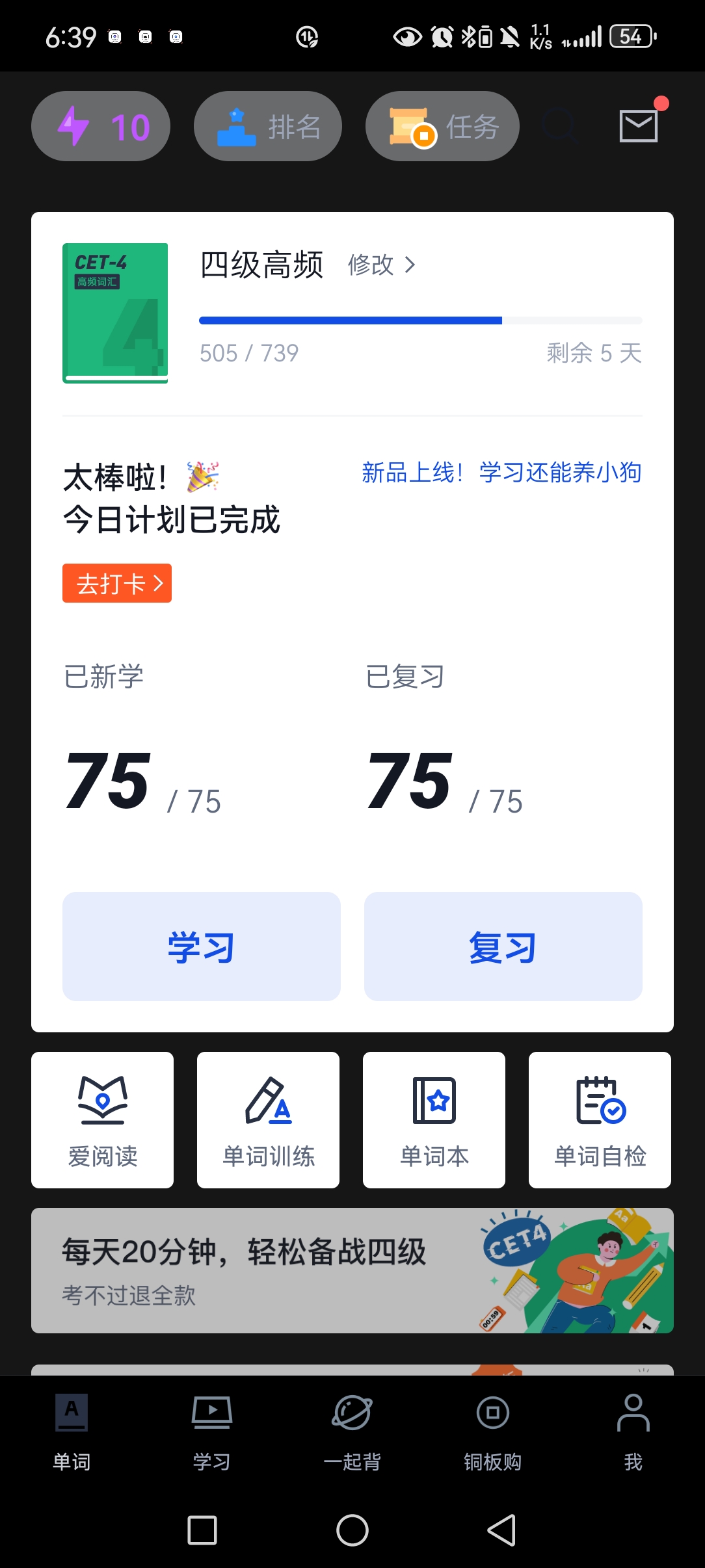The height and width of the screenshot is (1568, 705).
Task: Tap the 去打卡 check-in button
Action: [x=117, y=583]
